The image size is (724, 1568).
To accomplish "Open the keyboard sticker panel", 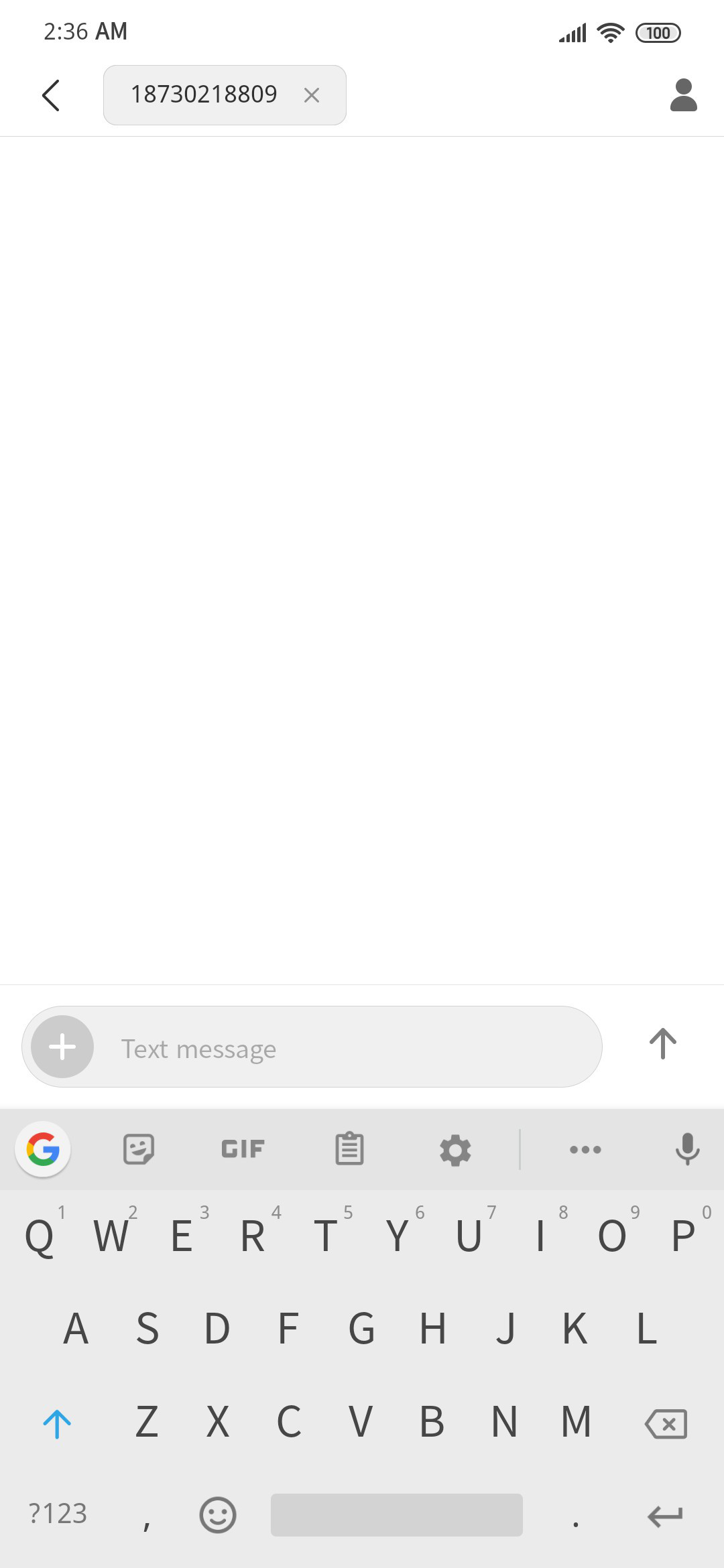I will pos(139,1149).
